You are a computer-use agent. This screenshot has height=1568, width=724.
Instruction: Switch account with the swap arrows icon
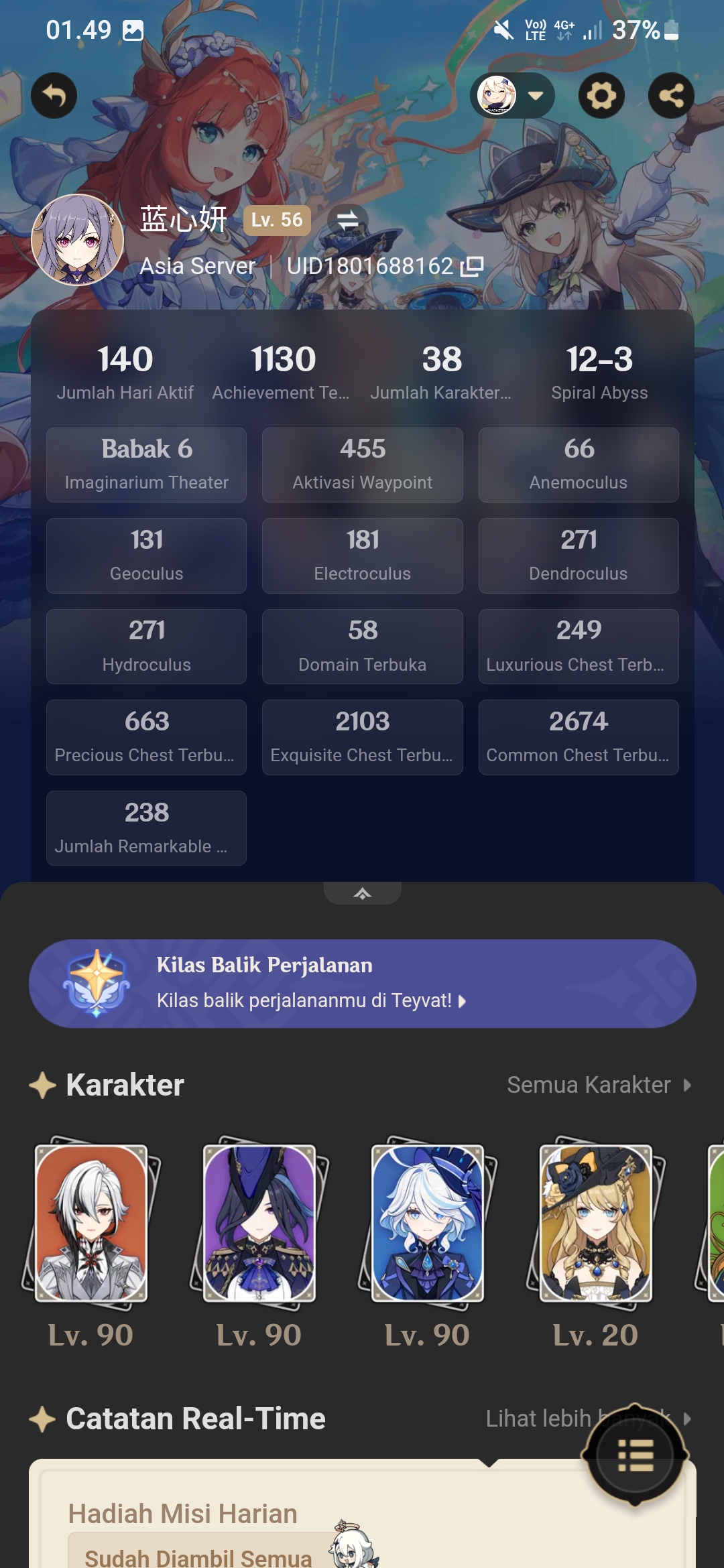[347, 220]
